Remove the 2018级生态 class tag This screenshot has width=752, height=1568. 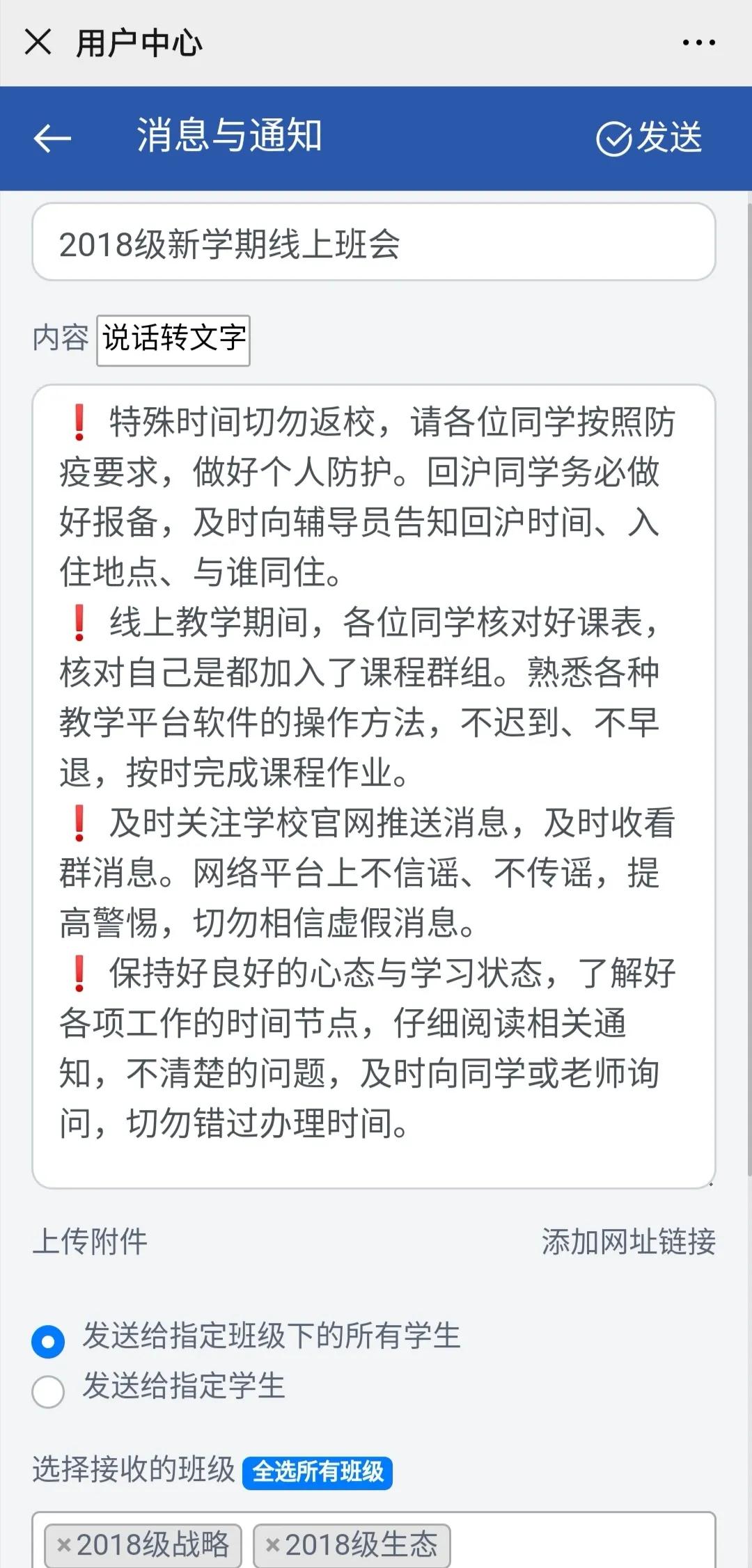(x=273, y=1545)
